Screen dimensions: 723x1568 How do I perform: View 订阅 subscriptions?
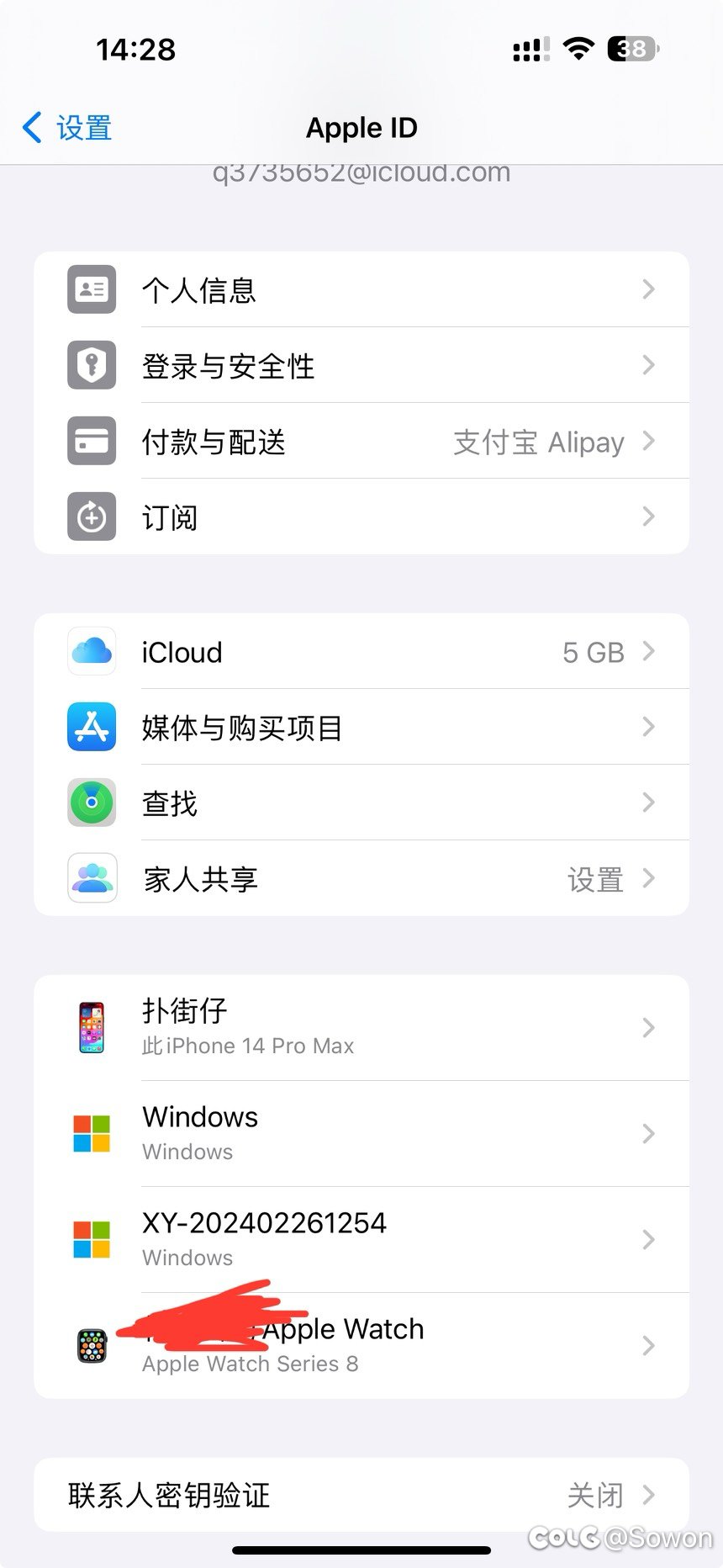361,516
